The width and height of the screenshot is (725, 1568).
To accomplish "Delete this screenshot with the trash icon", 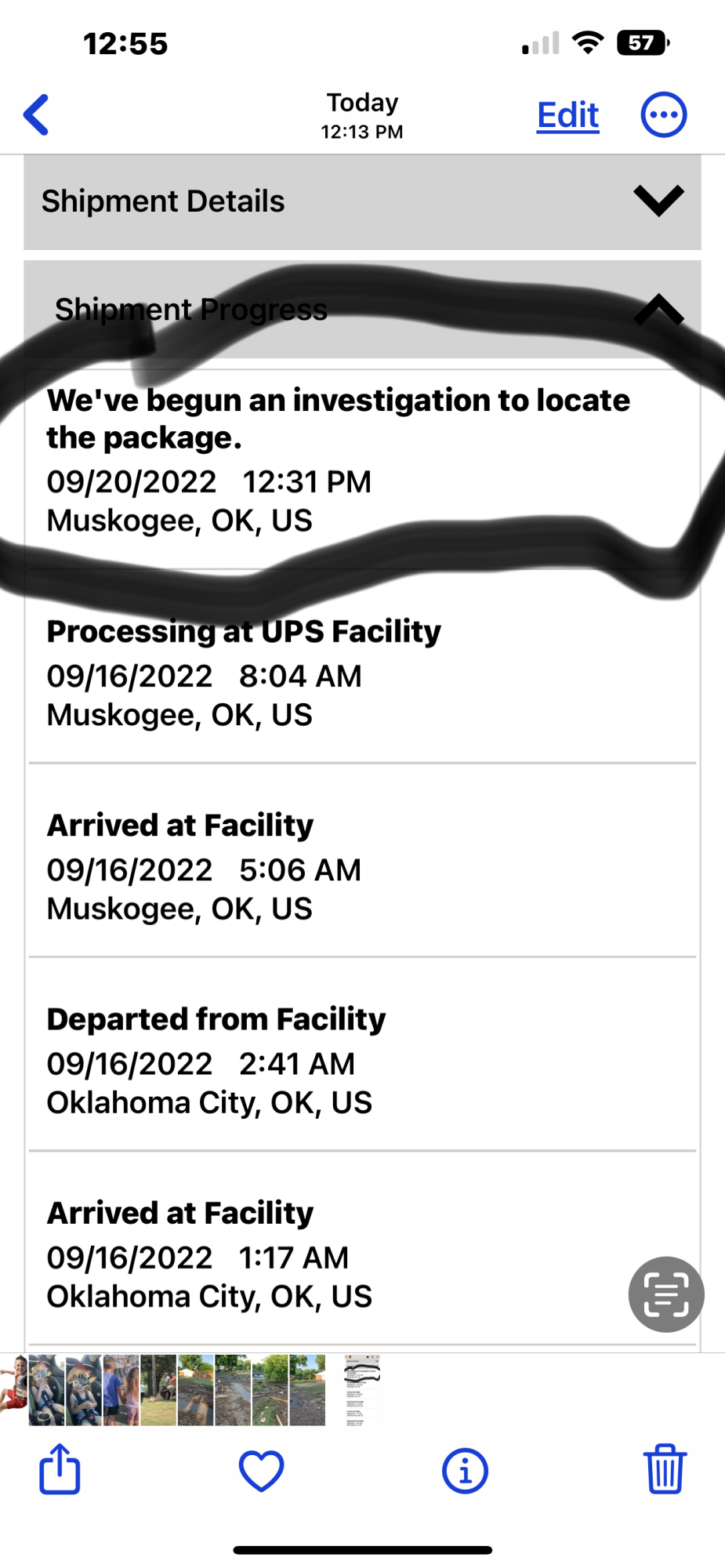I will point(665,1469).
